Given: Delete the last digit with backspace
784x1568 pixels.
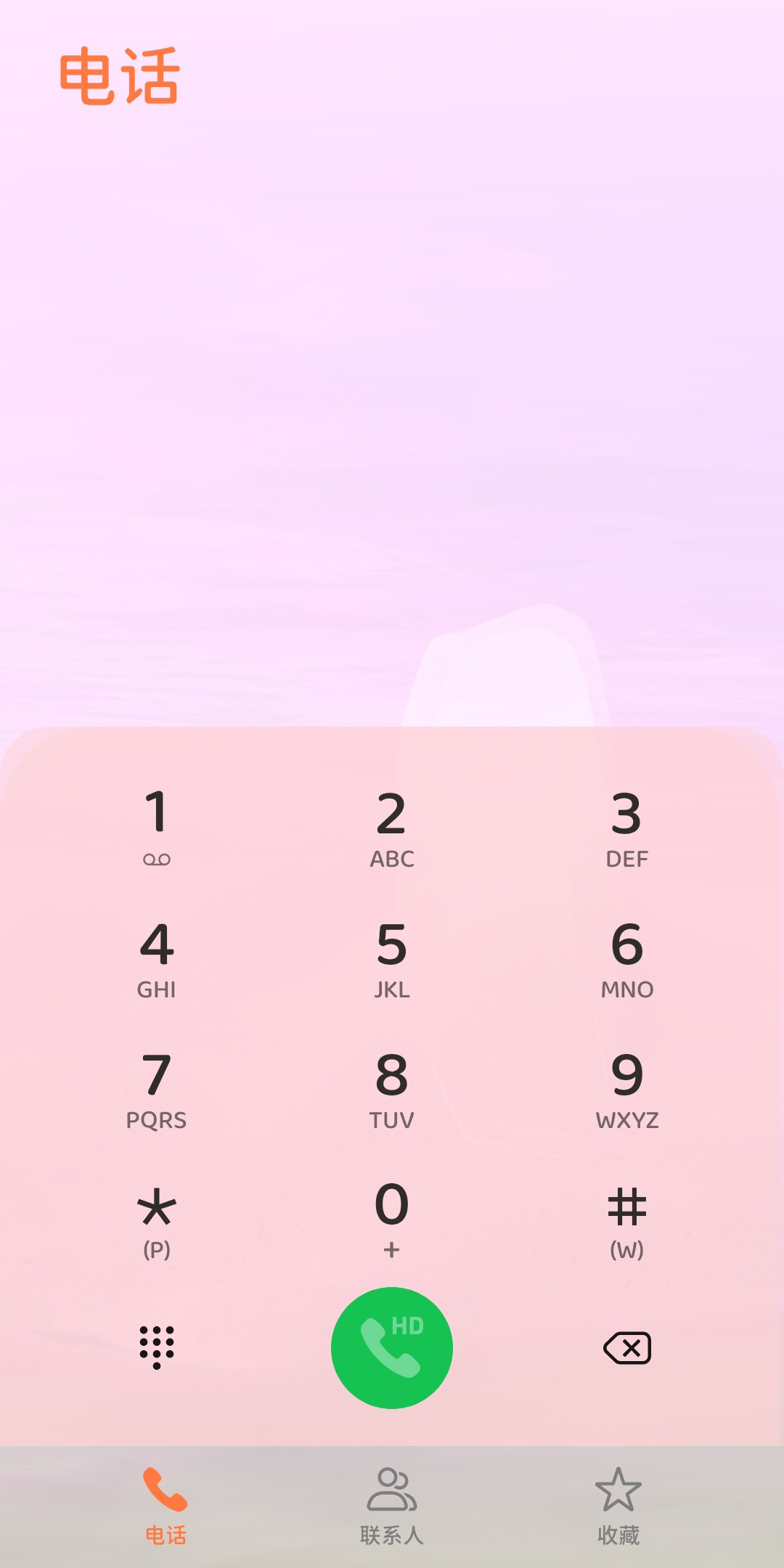Looking at the screenshot, I should (x=627, y=1348).
